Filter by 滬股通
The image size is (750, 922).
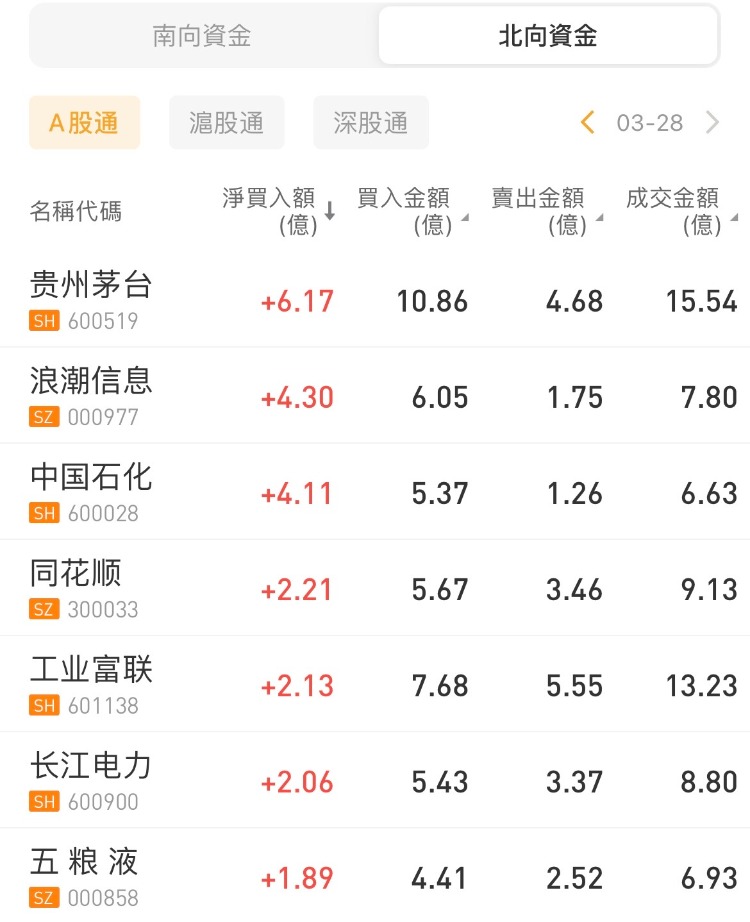[x=227, y=123]
